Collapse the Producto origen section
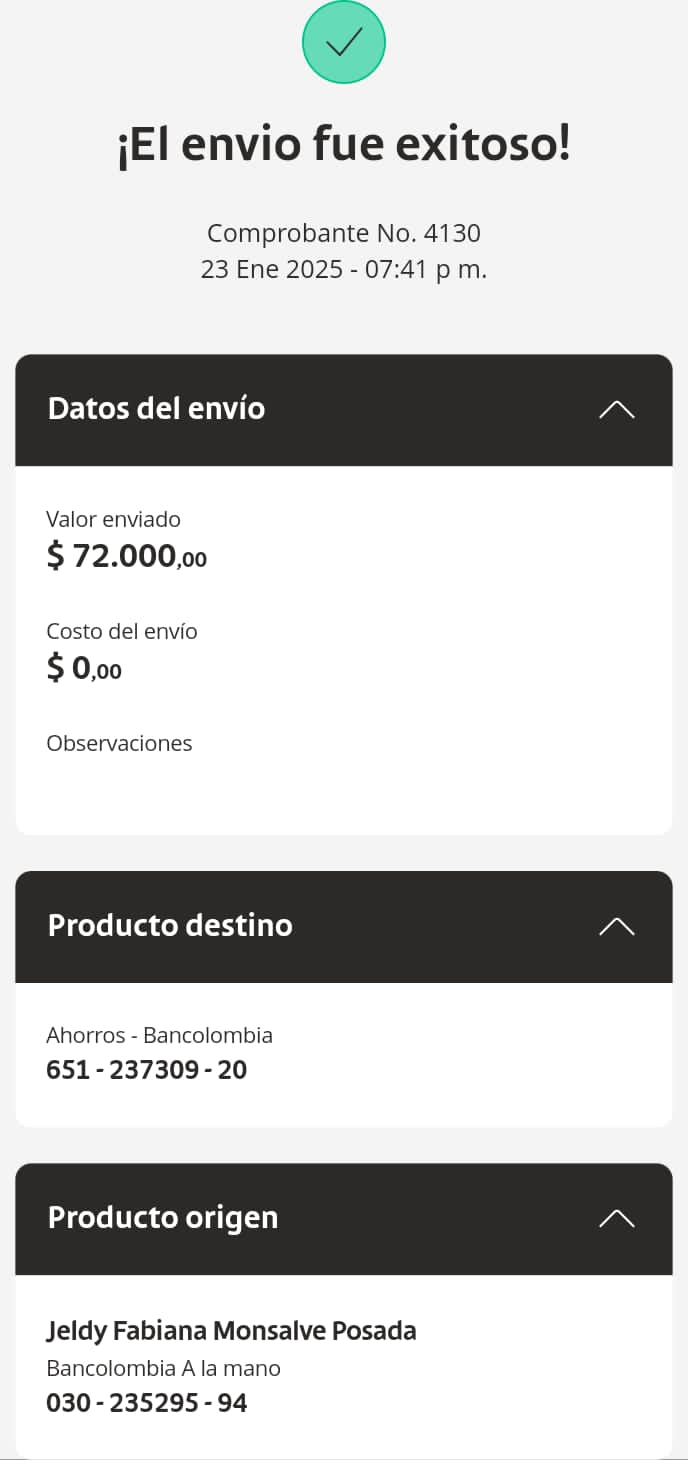This screenshot has height=1460, width=688. (616, 1218)
